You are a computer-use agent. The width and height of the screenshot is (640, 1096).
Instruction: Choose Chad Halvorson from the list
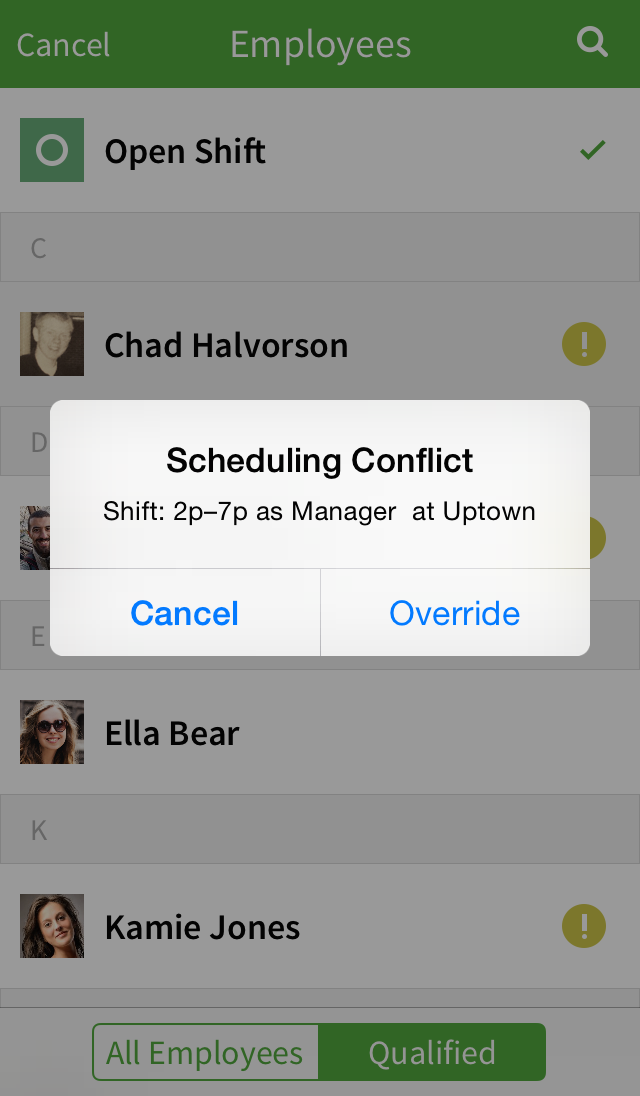320,344
